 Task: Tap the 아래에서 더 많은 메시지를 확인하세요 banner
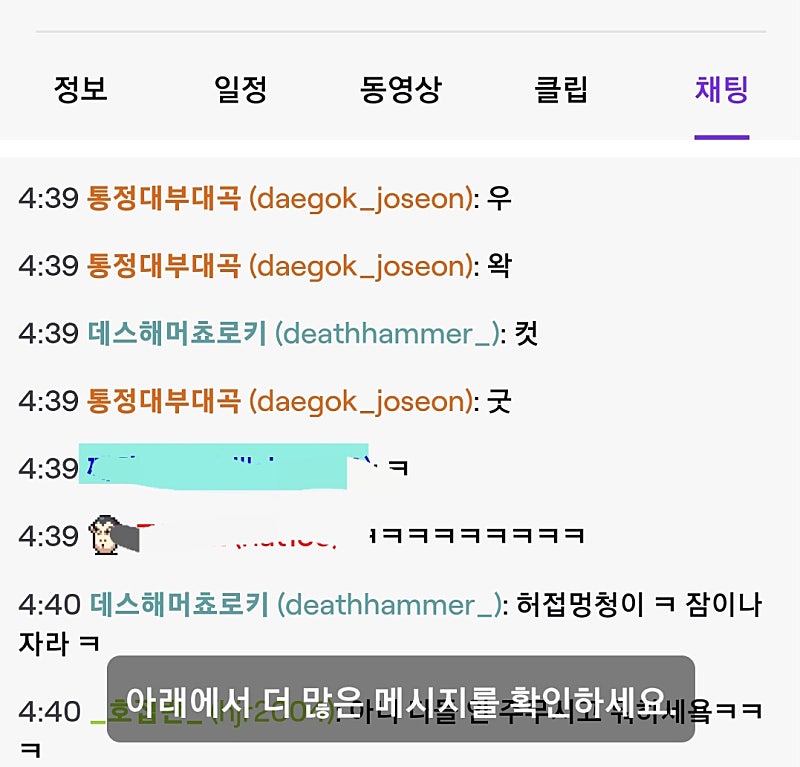(400, 699)
